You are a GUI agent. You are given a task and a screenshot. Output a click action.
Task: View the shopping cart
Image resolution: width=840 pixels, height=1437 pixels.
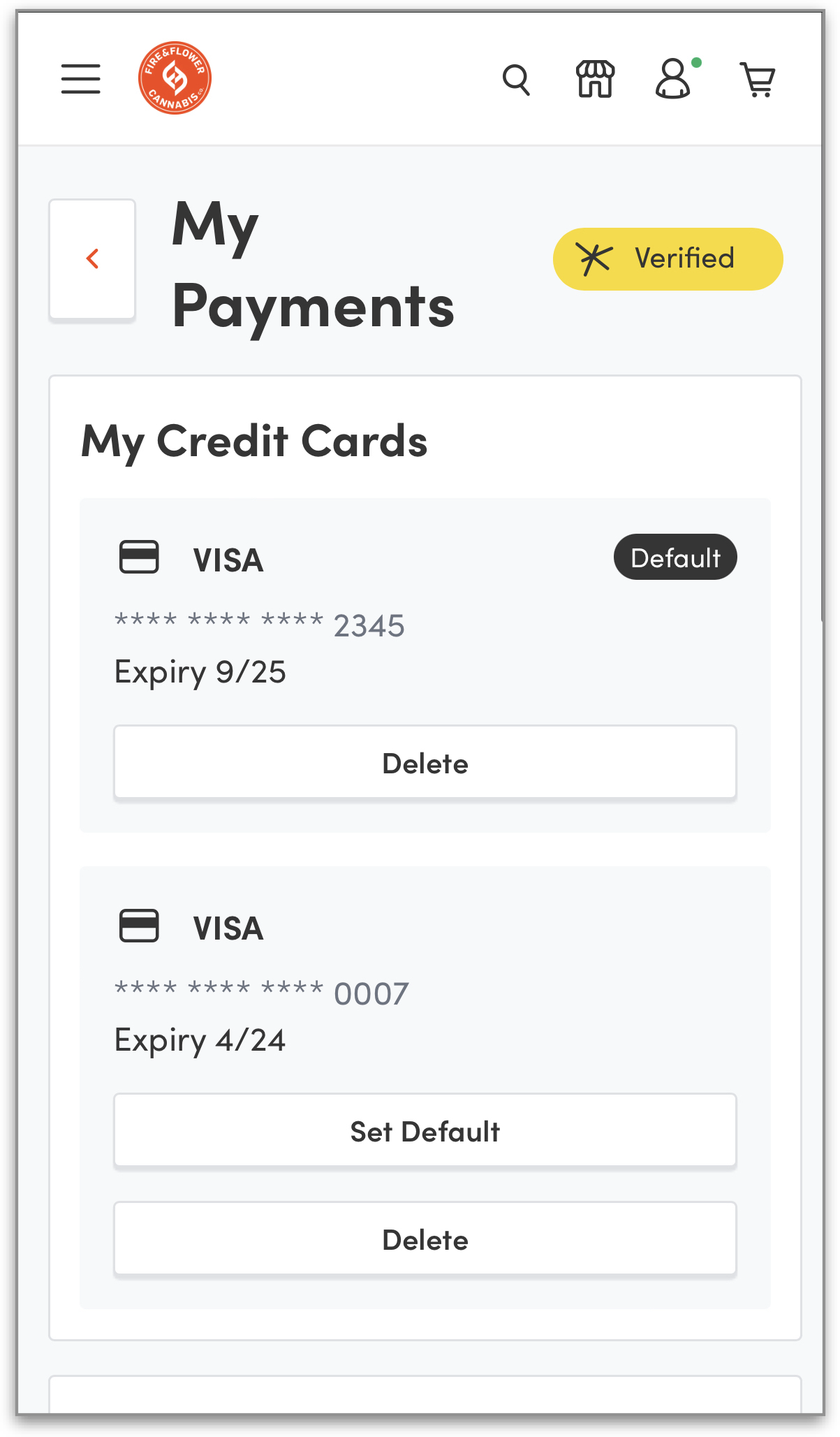(758, 80)
